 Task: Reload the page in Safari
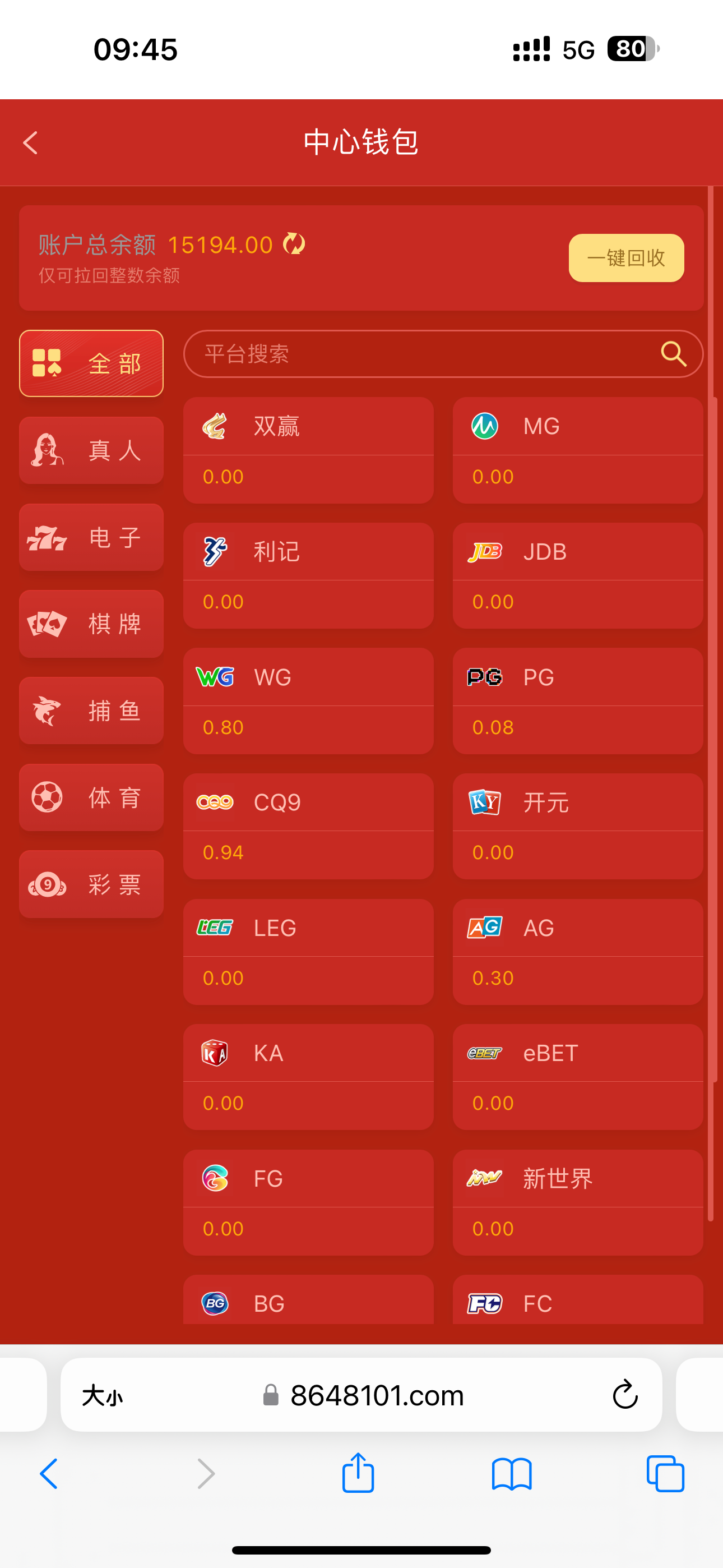(624, 1395)
